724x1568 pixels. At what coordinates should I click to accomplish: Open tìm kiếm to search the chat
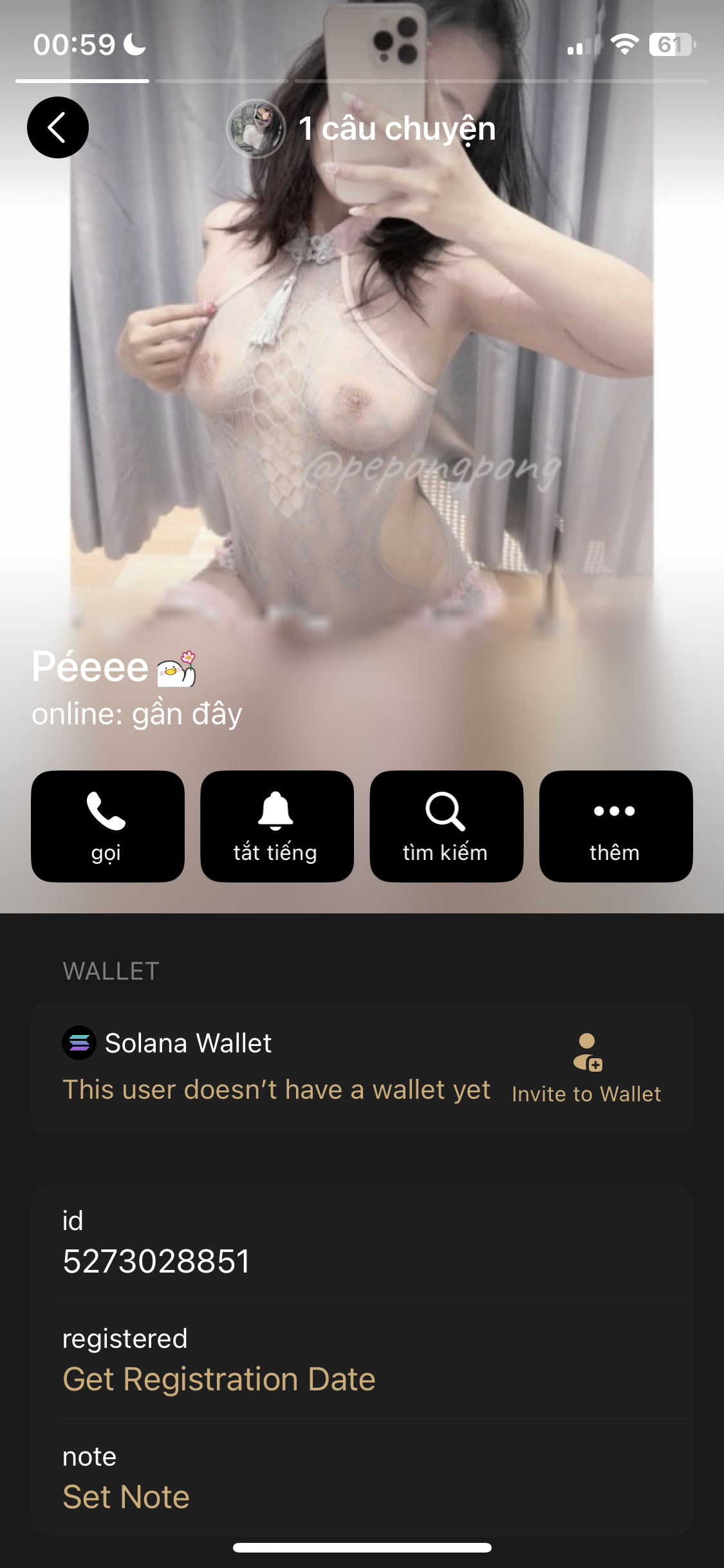click(446, 826)
